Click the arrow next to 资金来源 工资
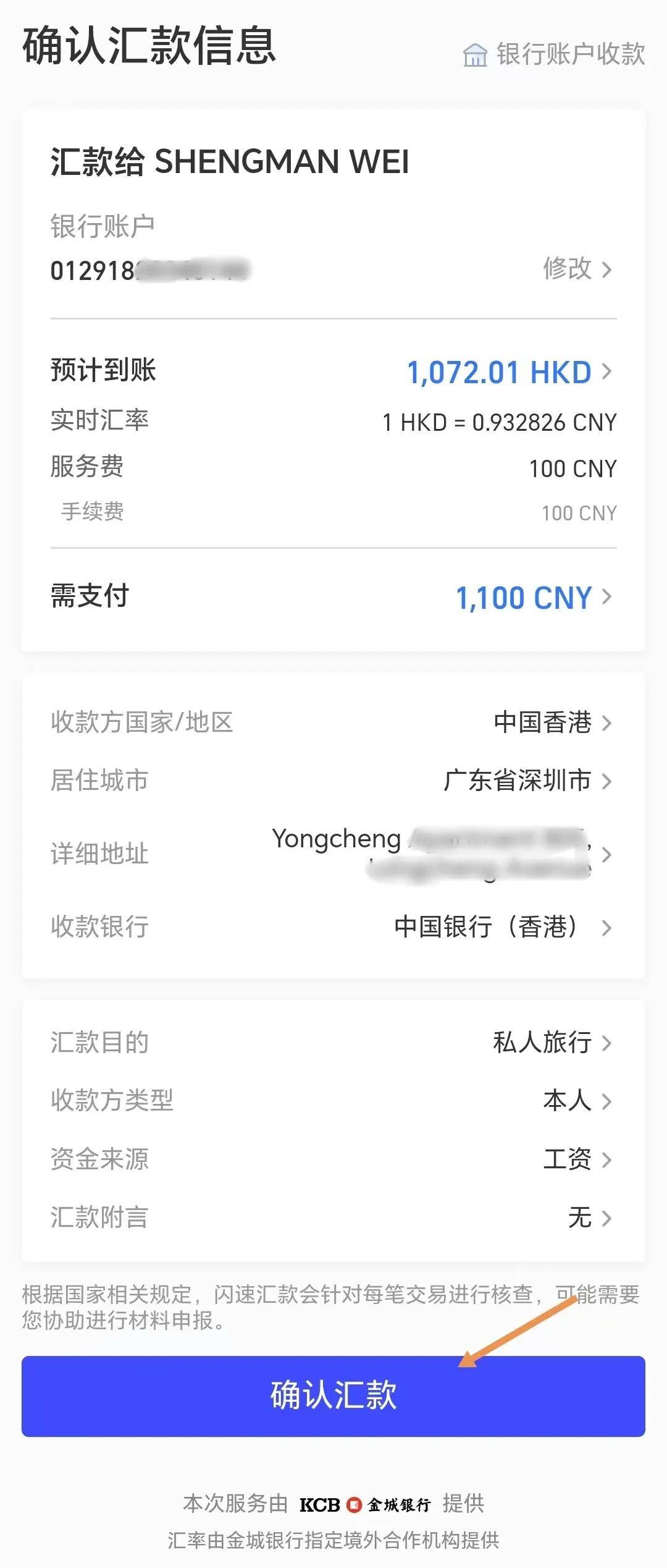The image size is (667, 1568). pos(608,1161)
